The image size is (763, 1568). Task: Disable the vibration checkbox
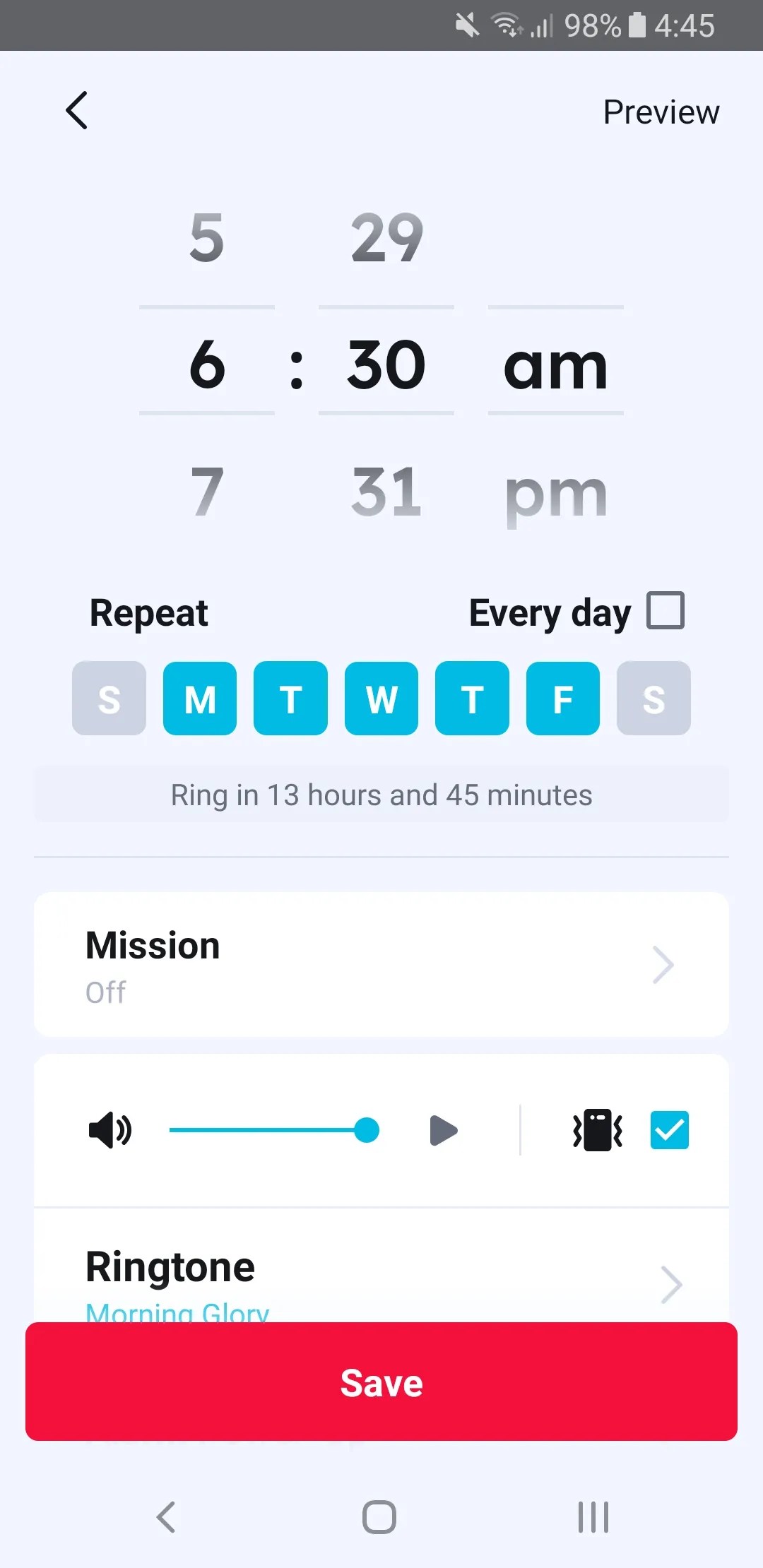coord(669,1130)
